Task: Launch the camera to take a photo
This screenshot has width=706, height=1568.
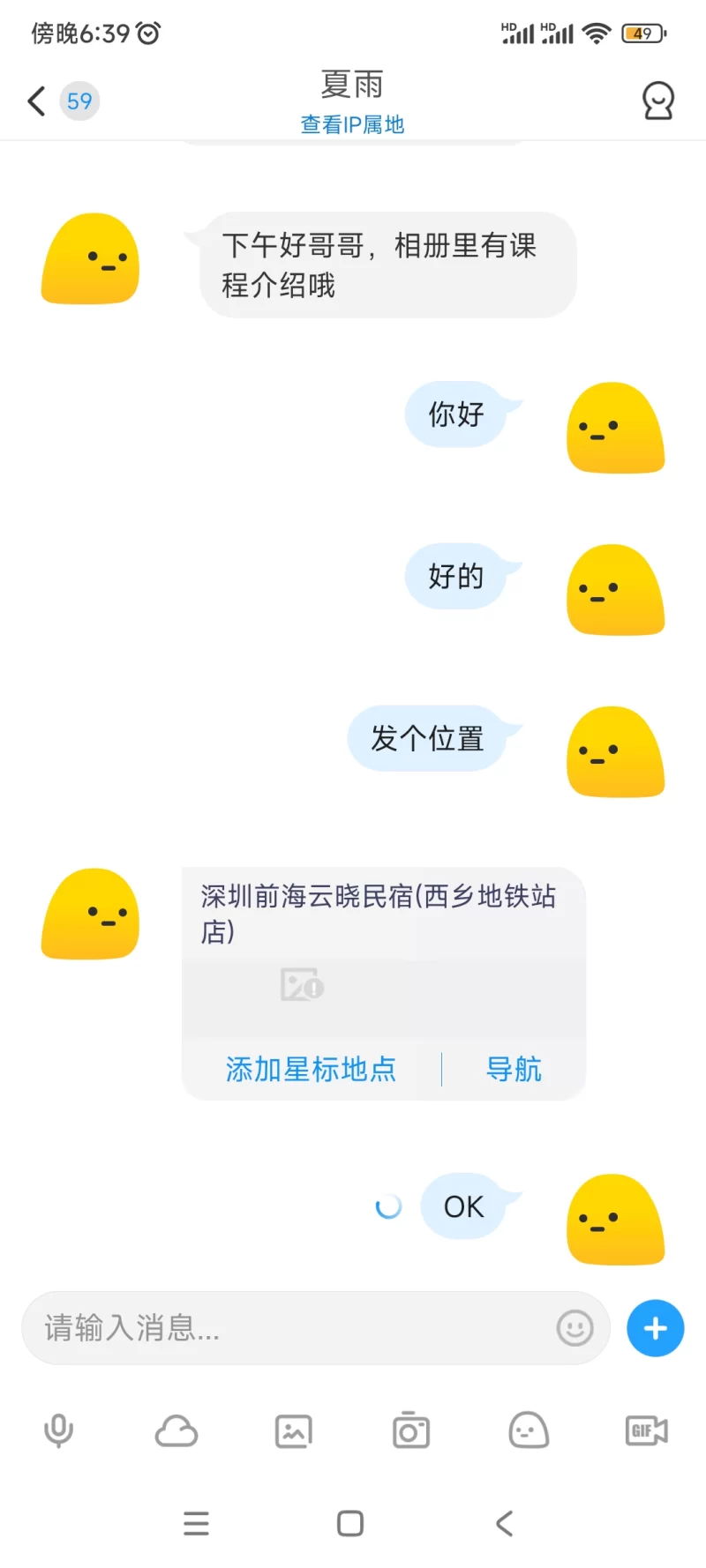Action: (411, 1430)
